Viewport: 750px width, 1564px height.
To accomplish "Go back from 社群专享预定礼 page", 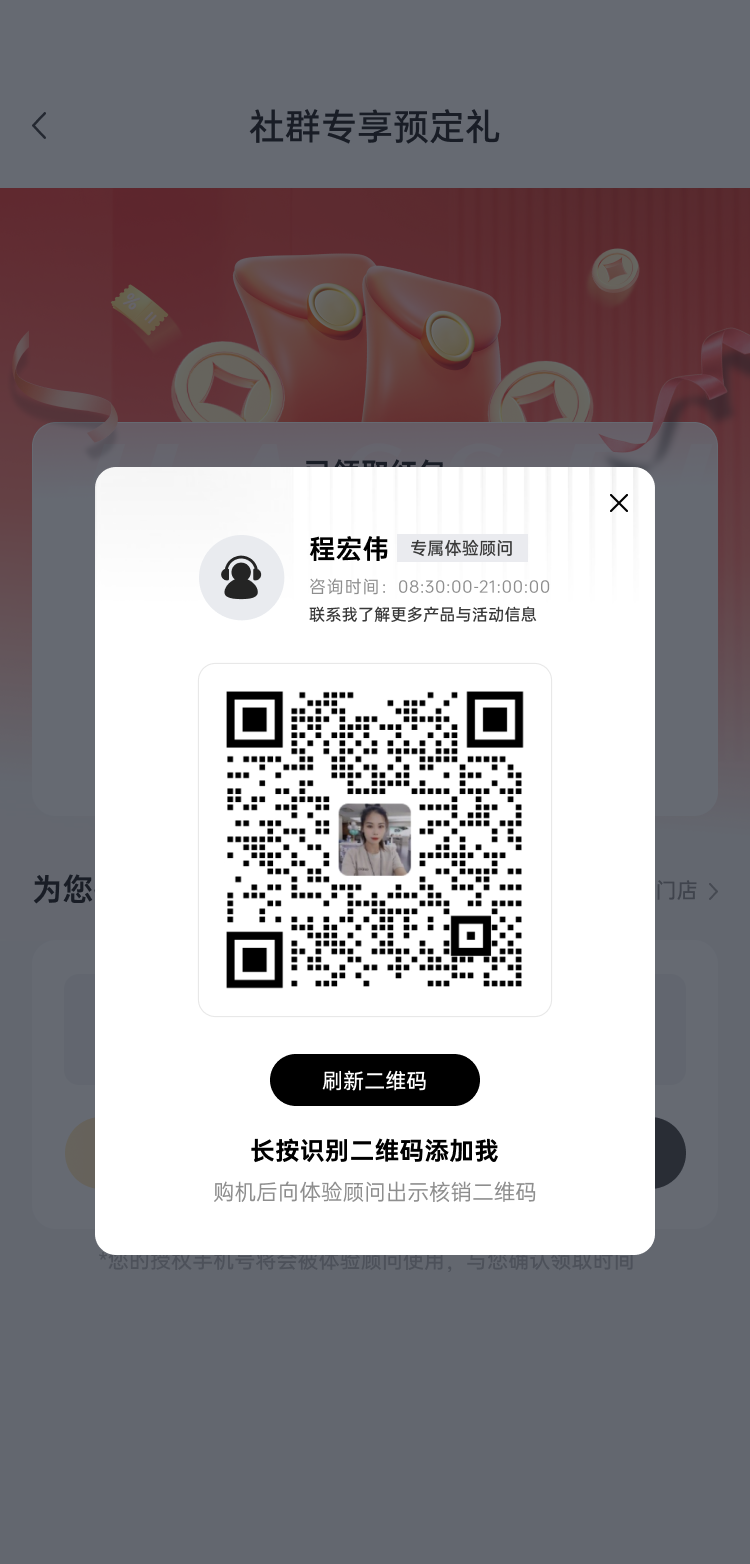I will 39,126.
